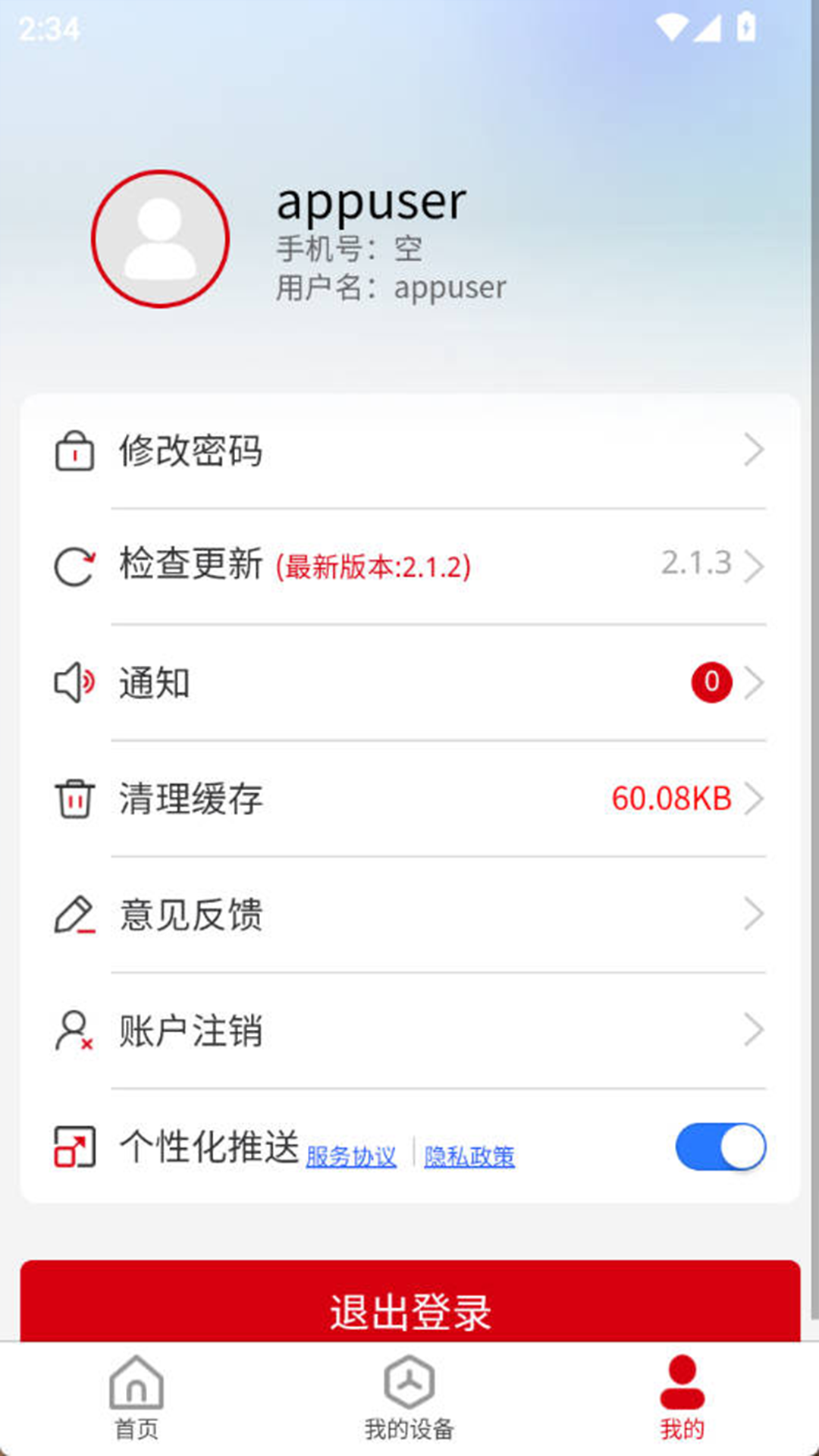Click the padlock icon next to 修改密码

(74, 450)
